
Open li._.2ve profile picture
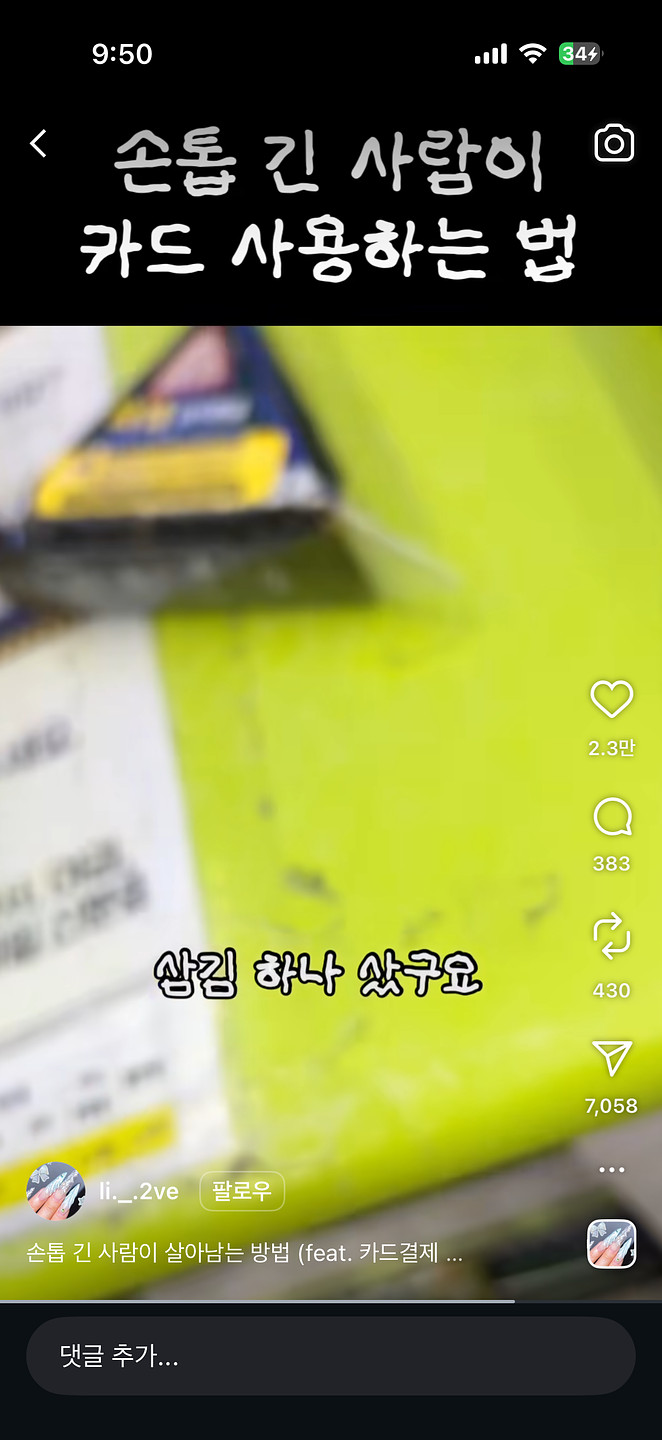coord(55,1191)
